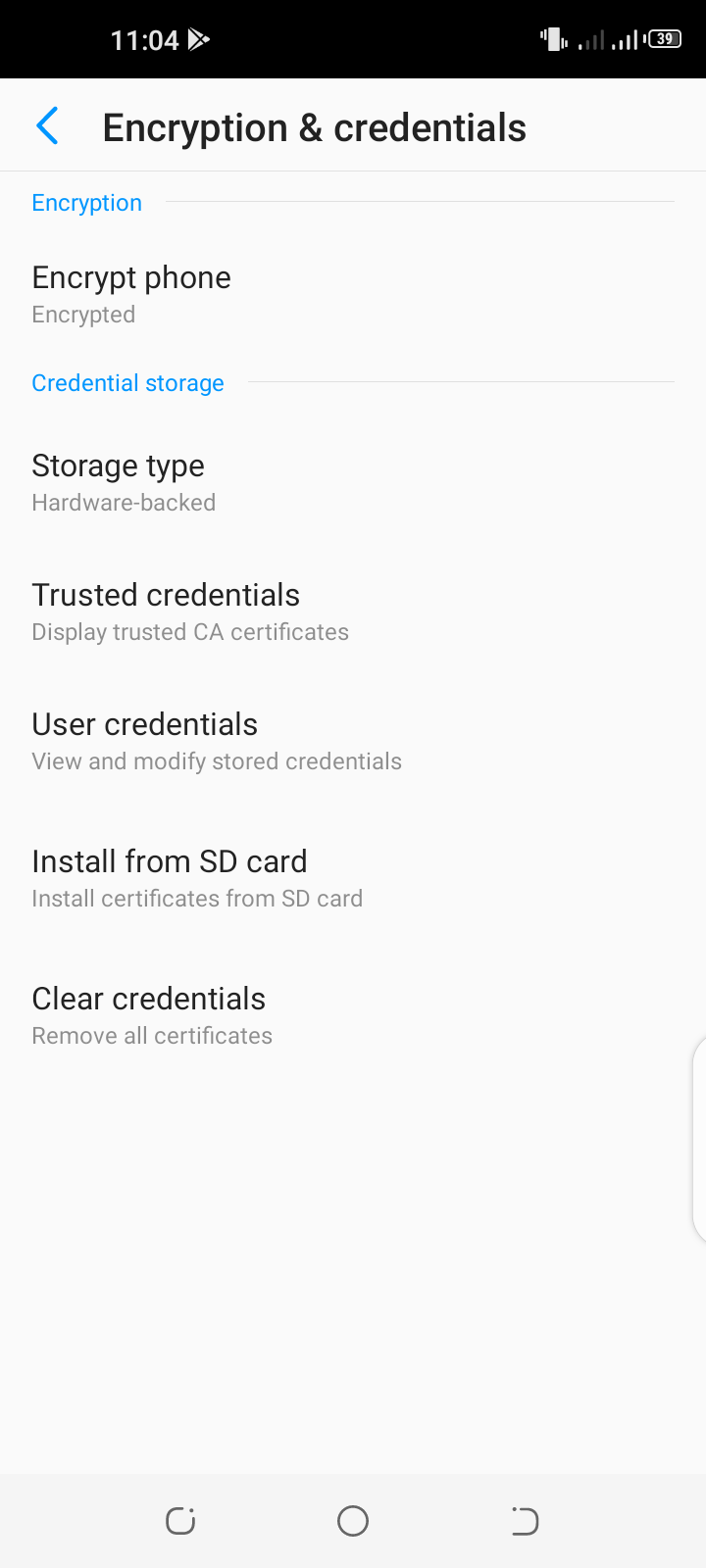Tap the back arrow beside Encryption & credentials
This screenshot has width=706, height=1568.
tap(47, 125)
